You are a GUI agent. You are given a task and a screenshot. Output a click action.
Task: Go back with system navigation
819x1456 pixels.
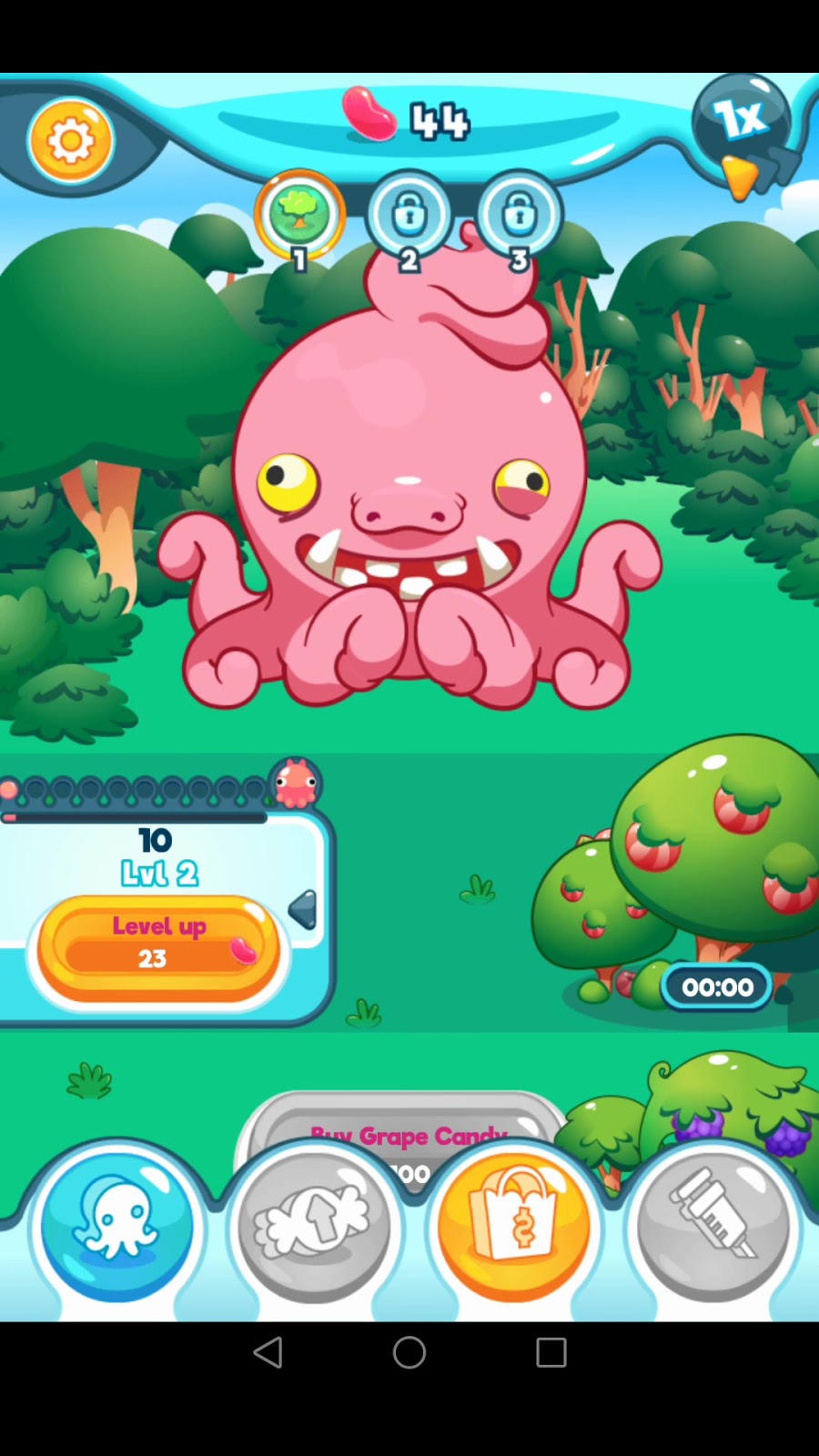click(268, 1352)
